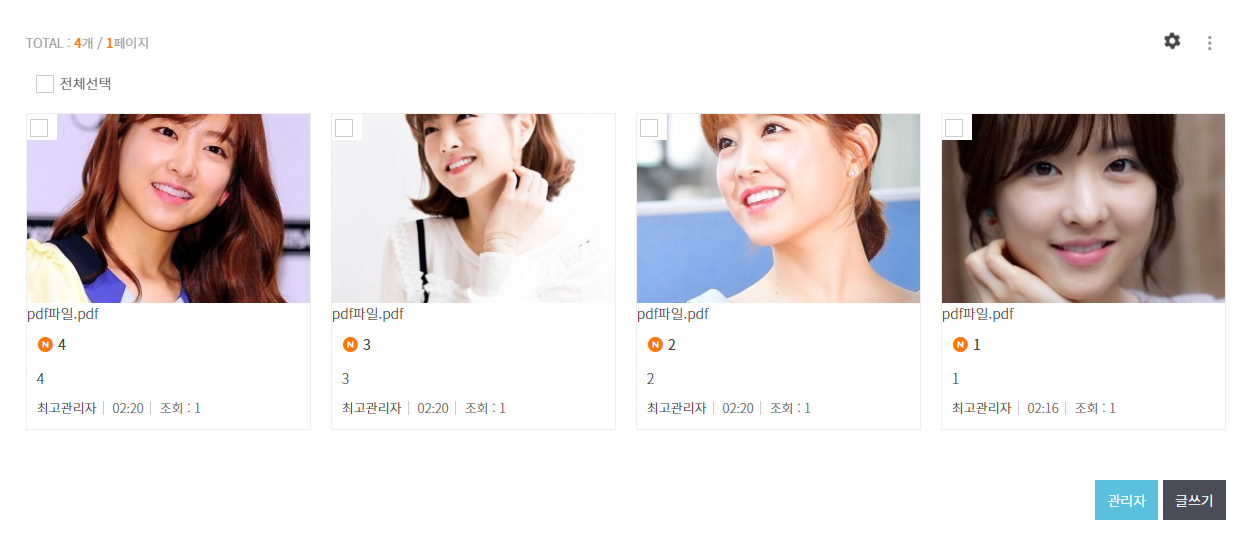Select the checkbox on post number 2
This screenshot has width=1250, height=546.
pyautogui.click(x=649, y=127)
